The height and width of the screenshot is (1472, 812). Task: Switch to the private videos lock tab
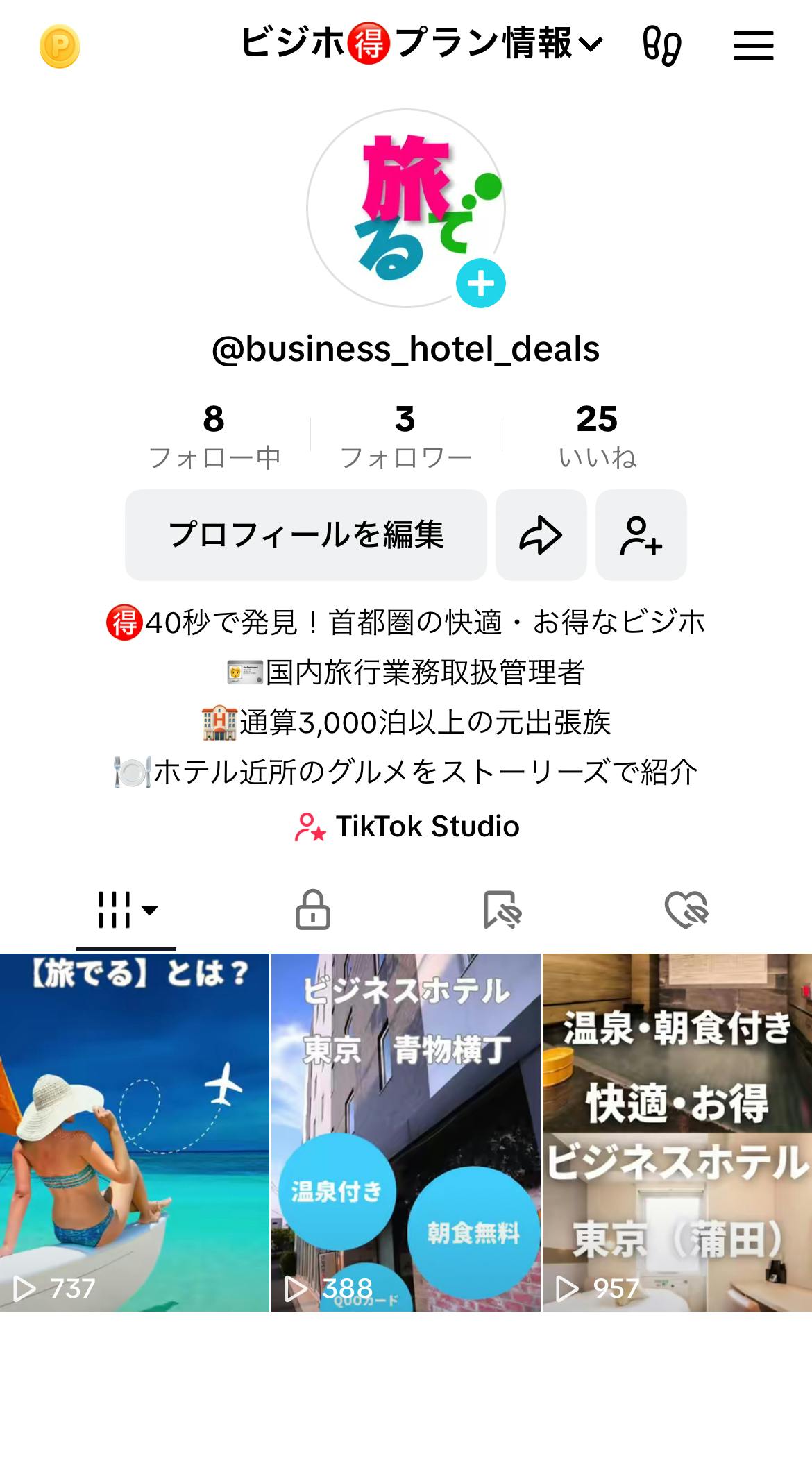(x=312, y=910)
